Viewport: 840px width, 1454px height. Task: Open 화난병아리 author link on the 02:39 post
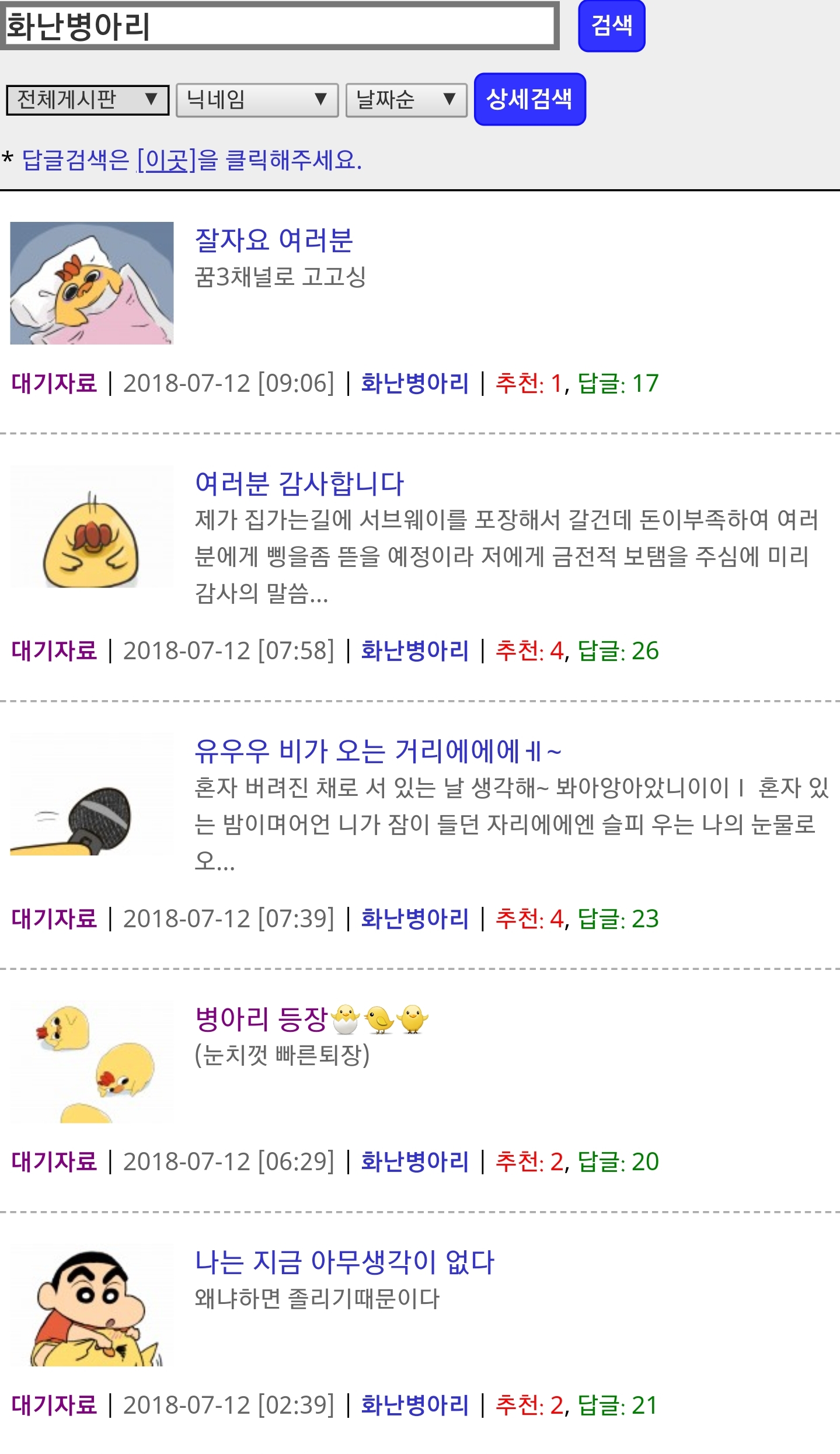pos(414,1405)
